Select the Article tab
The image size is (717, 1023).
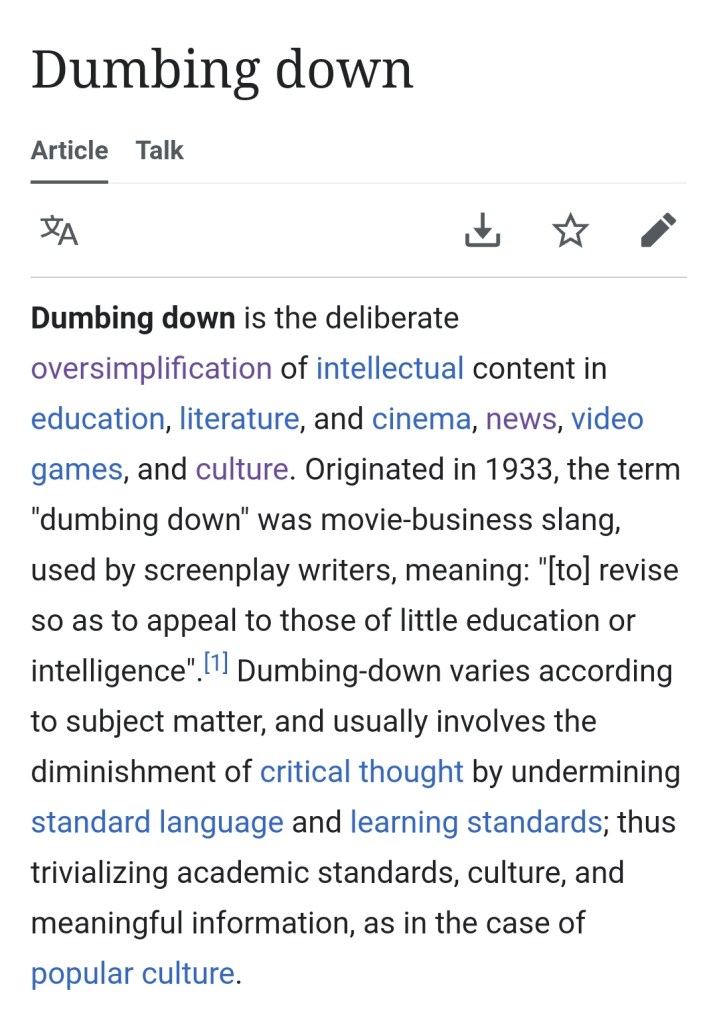[x=69, y=150]
